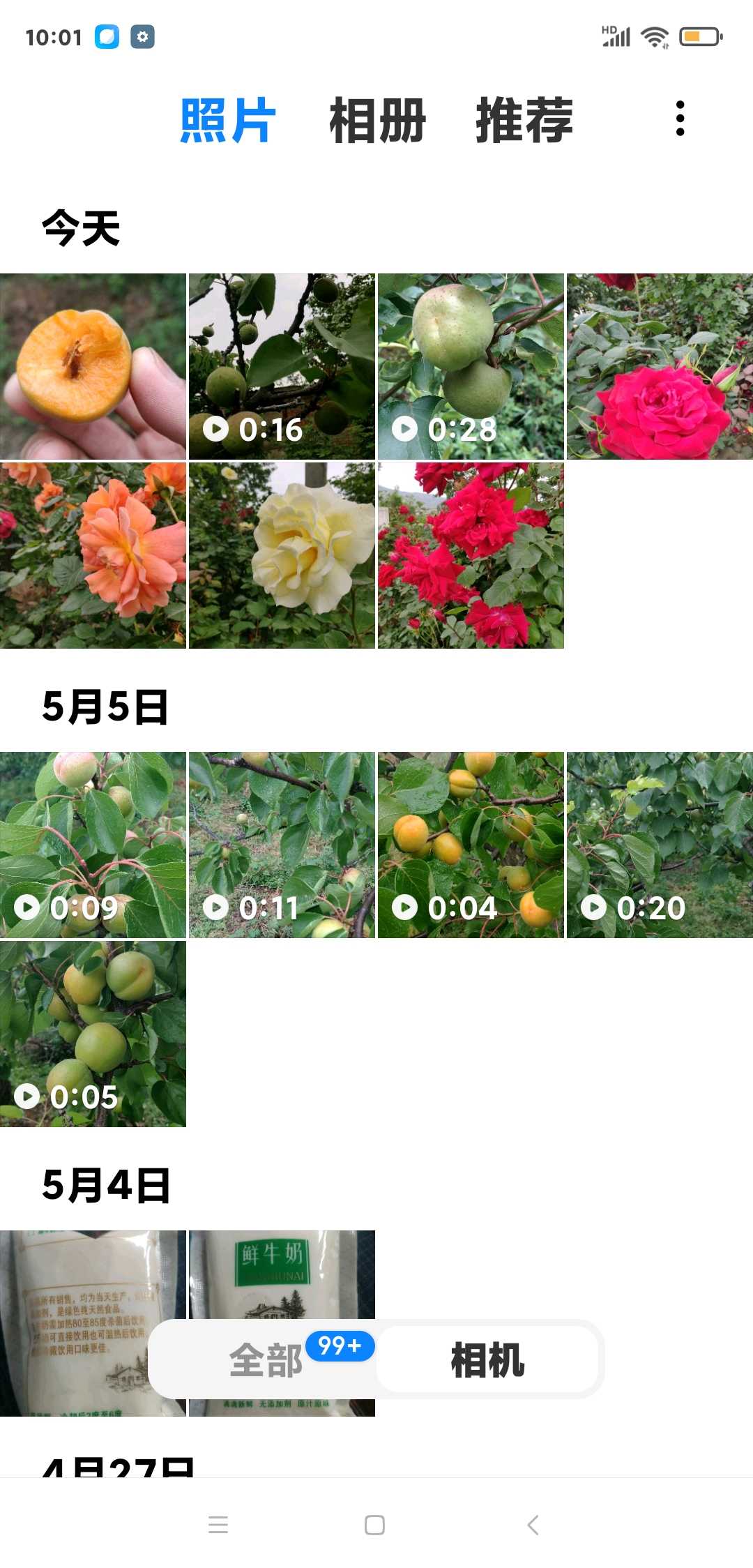Open the halved apricot photo
The height and width of the screenshot is (1568, 753).
93,366
